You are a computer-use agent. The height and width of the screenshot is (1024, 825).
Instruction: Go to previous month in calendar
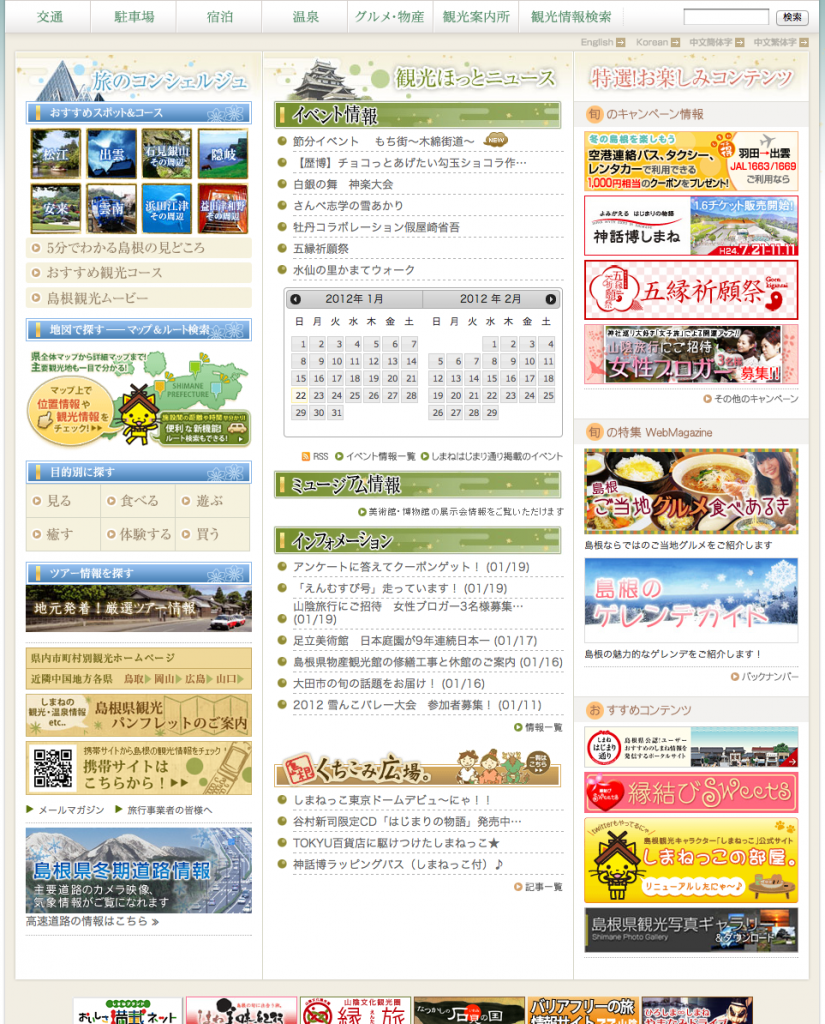tap(295, 299)
